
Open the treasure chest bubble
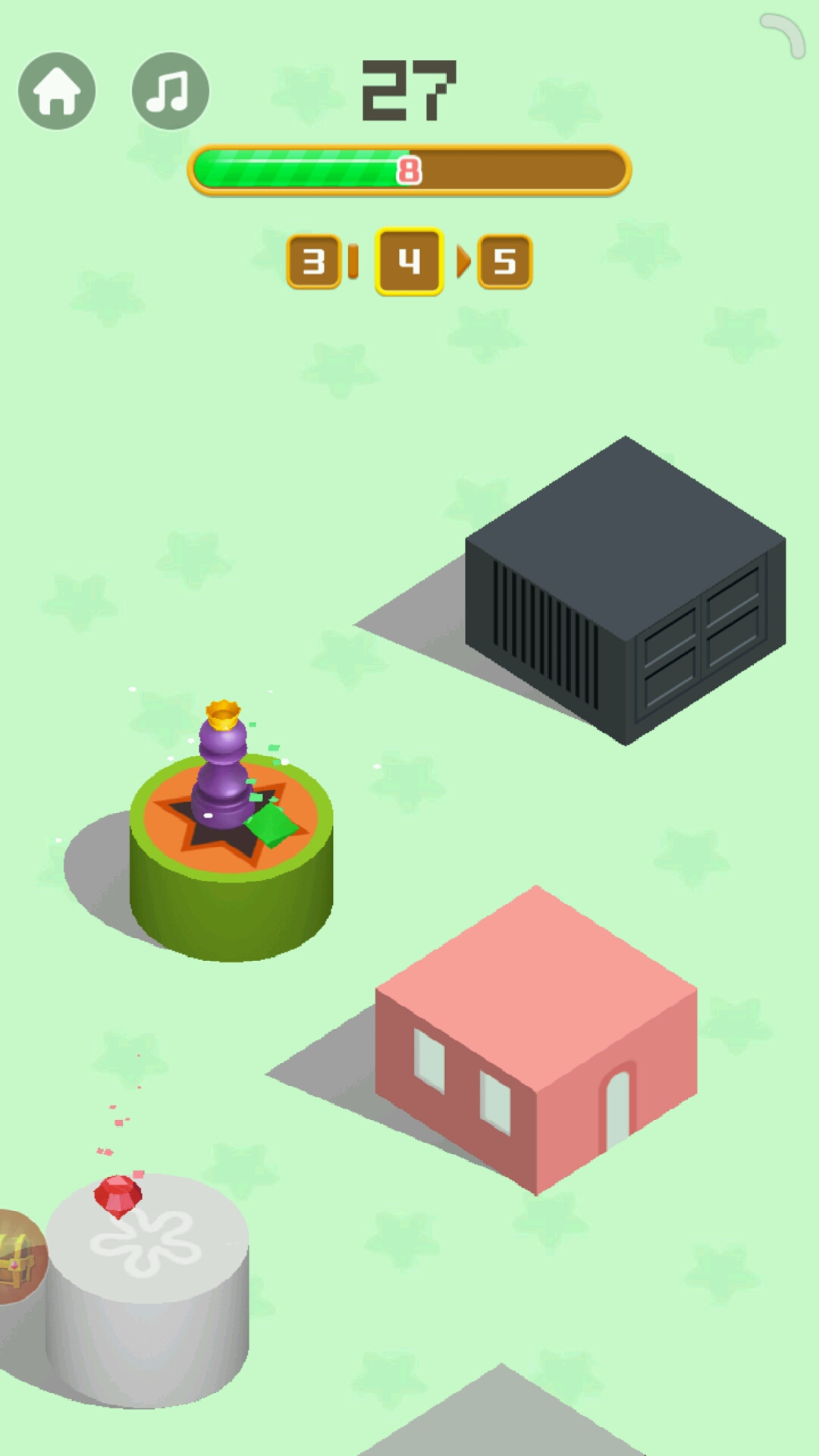[x=21, y=1257]
